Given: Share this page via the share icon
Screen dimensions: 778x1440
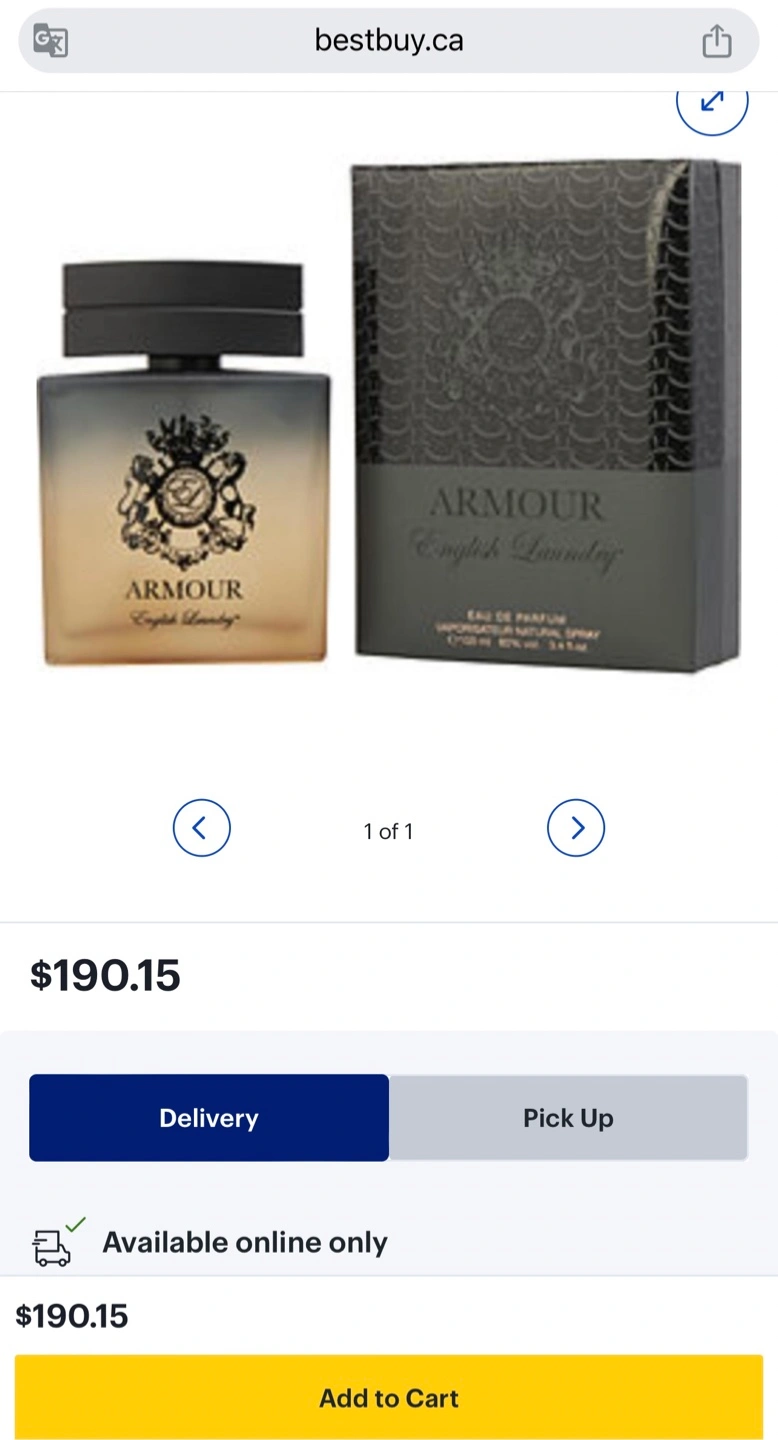Looking at the screenshot, I should point(717,41).
